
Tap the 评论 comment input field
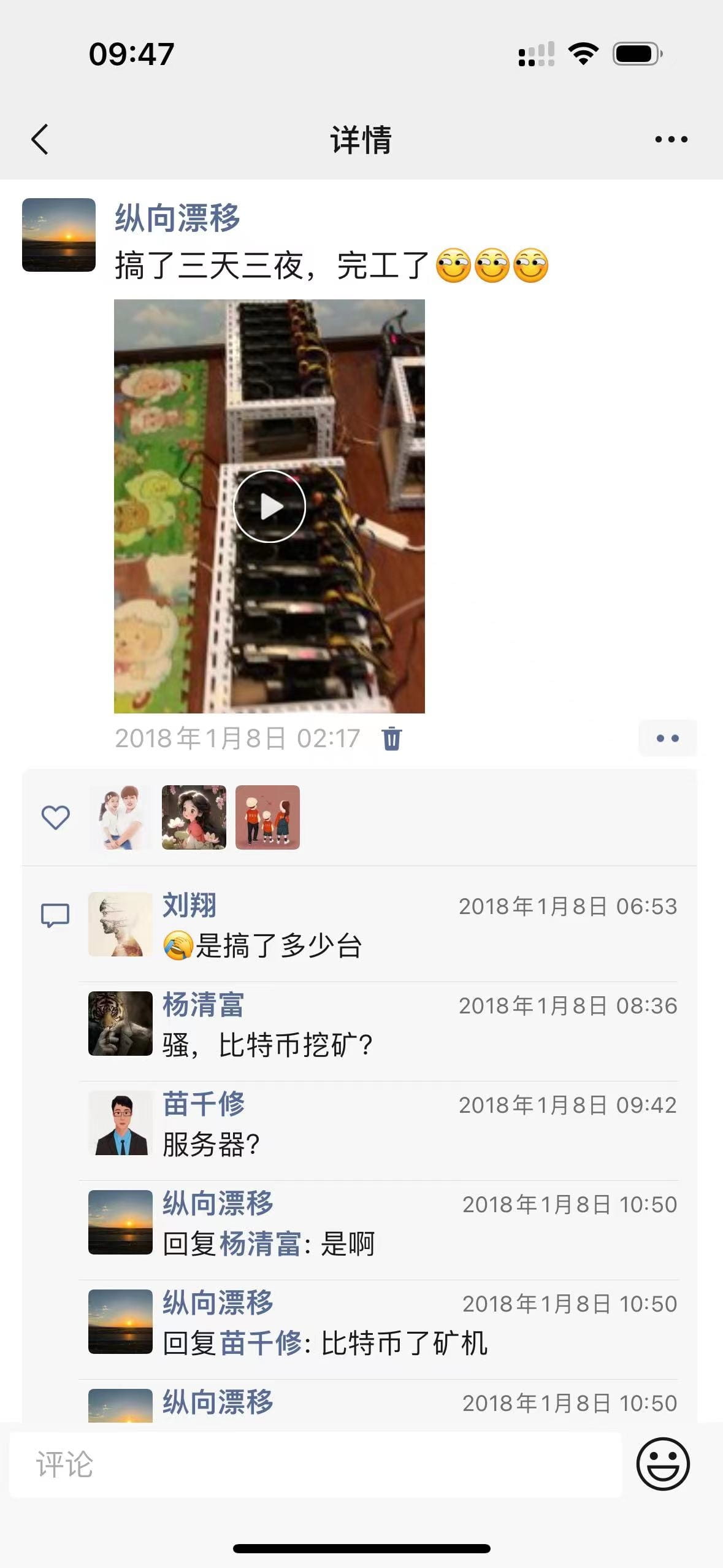point(315,1465)
